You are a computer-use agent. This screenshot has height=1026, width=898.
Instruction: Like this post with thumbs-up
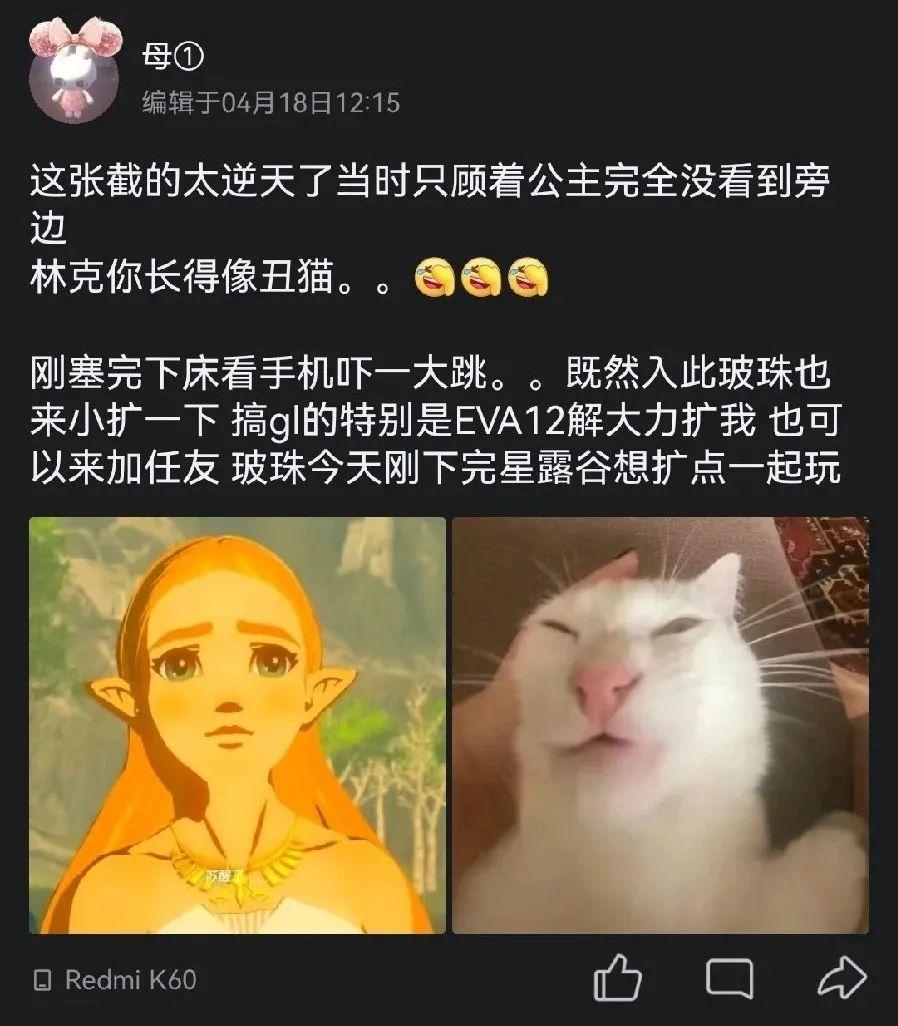coord(618,978)
